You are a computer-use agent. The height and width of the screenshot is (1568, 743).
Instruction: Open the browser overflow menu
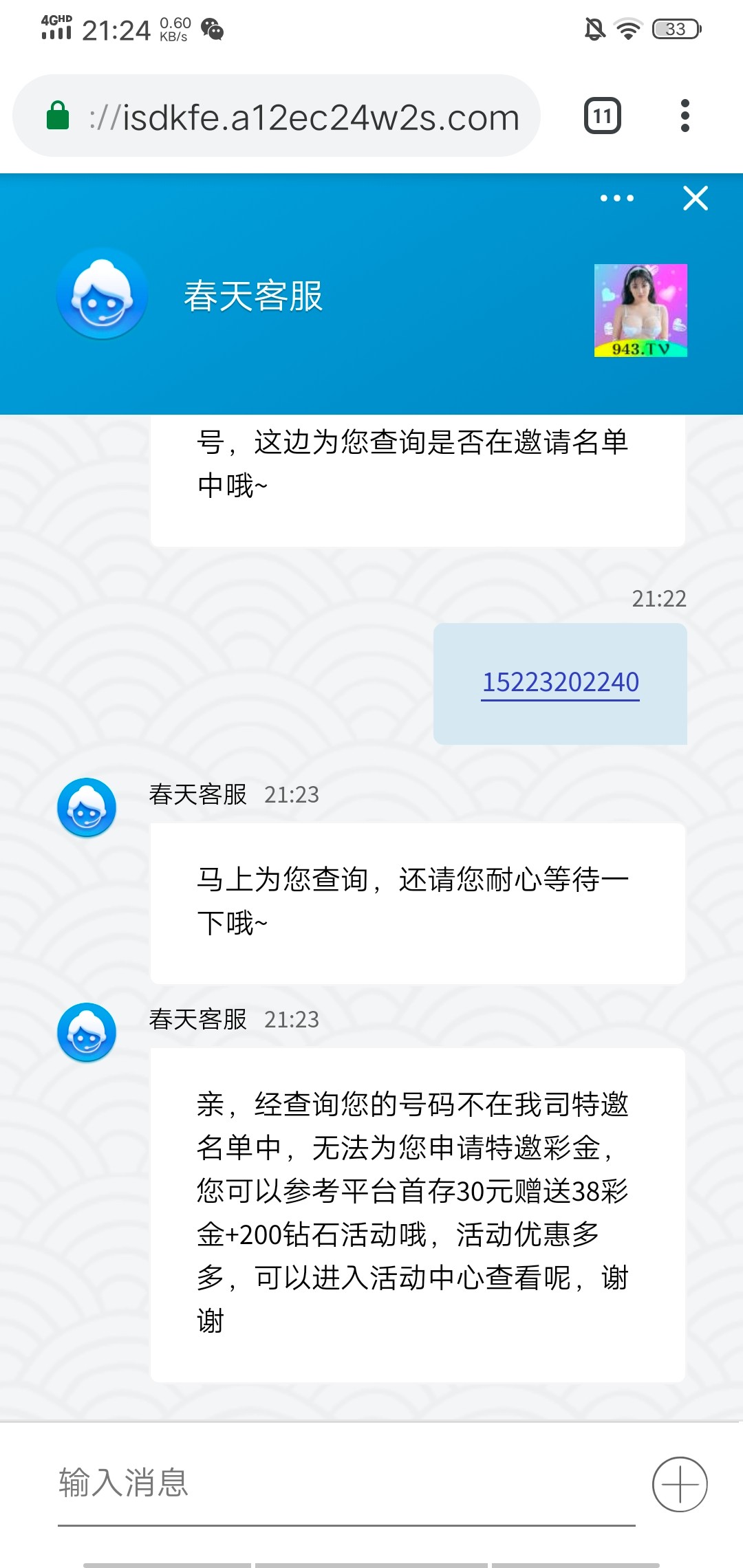(685, 116)
